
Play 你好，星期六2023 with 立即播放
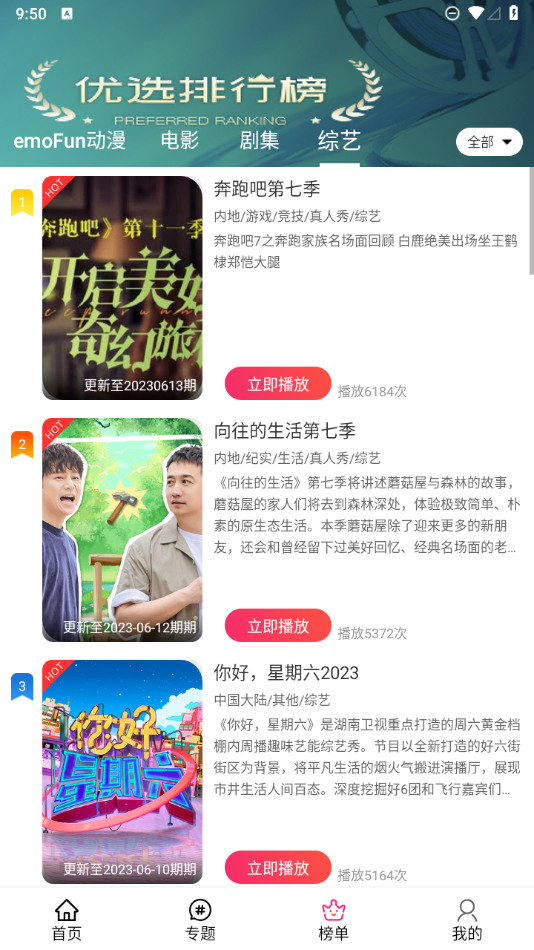(278, 867)
